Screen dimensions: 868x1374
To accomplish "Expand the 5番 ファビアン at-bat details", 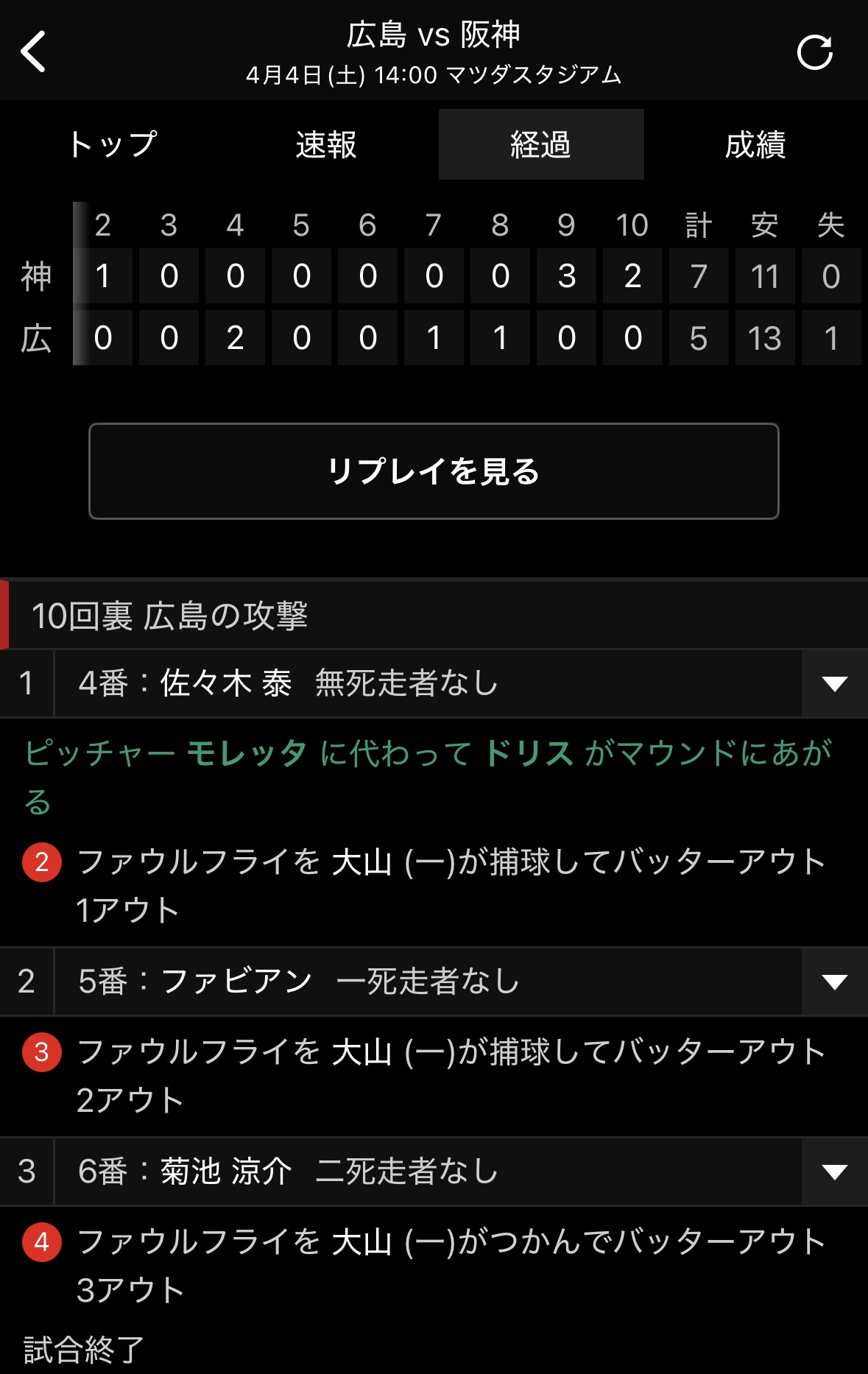I will (x=834, y=982).
